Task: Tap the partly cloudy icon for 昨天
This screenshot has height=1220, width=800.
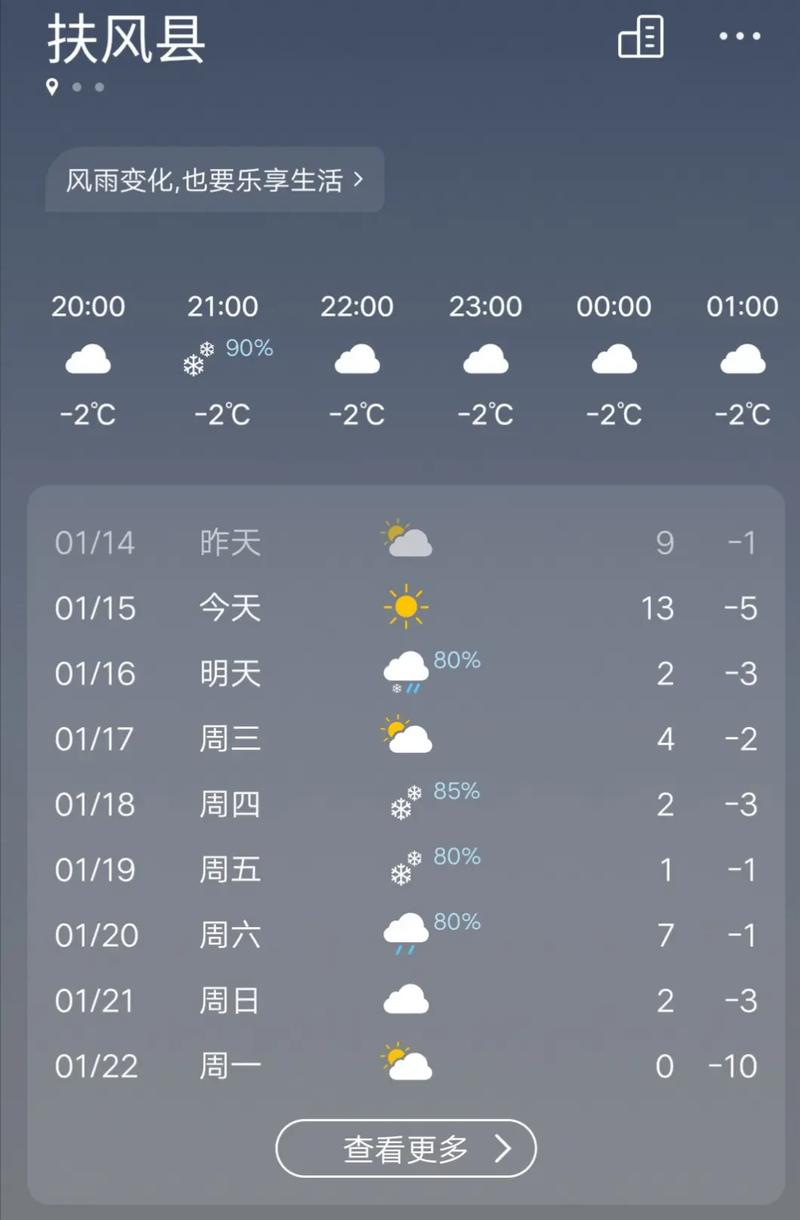Action: click(405, 540)
